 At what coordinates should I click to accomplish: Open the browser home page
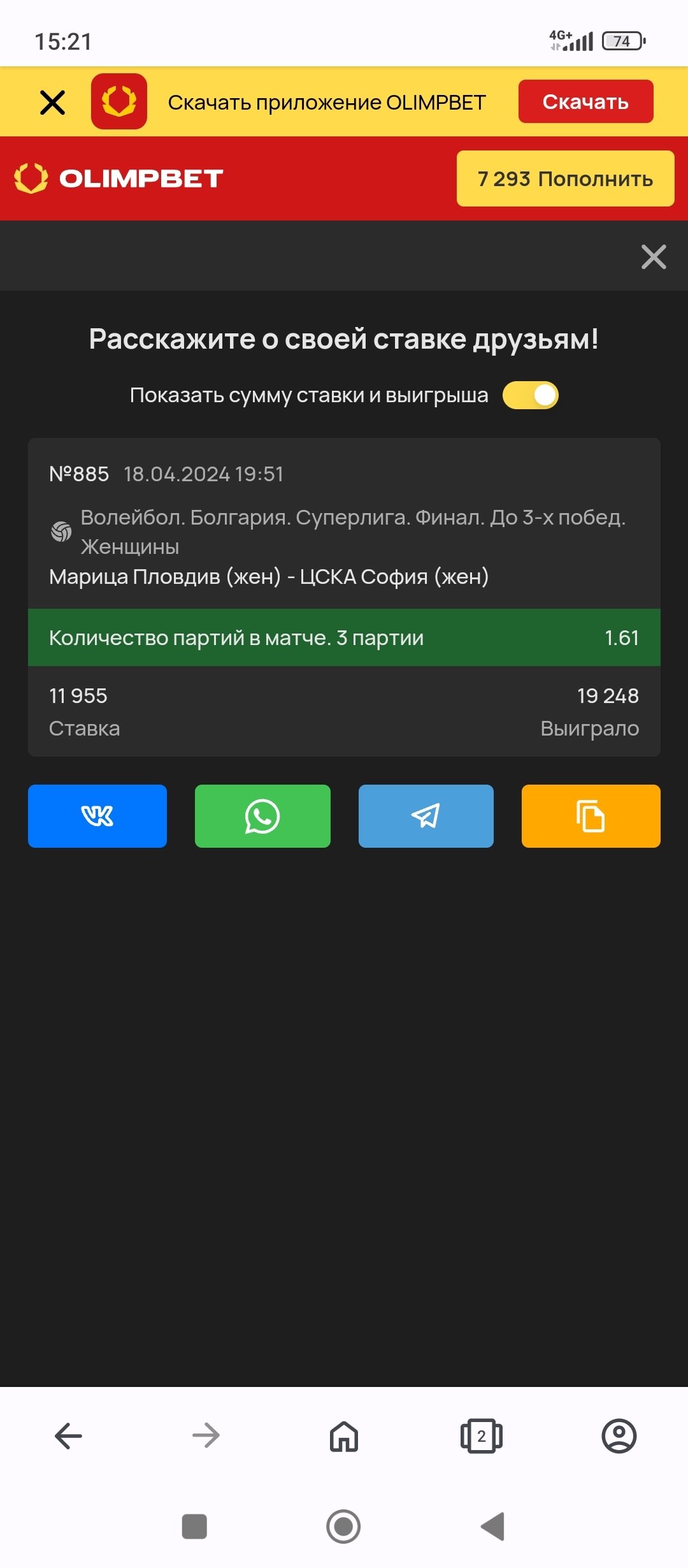click(344, 1436)
